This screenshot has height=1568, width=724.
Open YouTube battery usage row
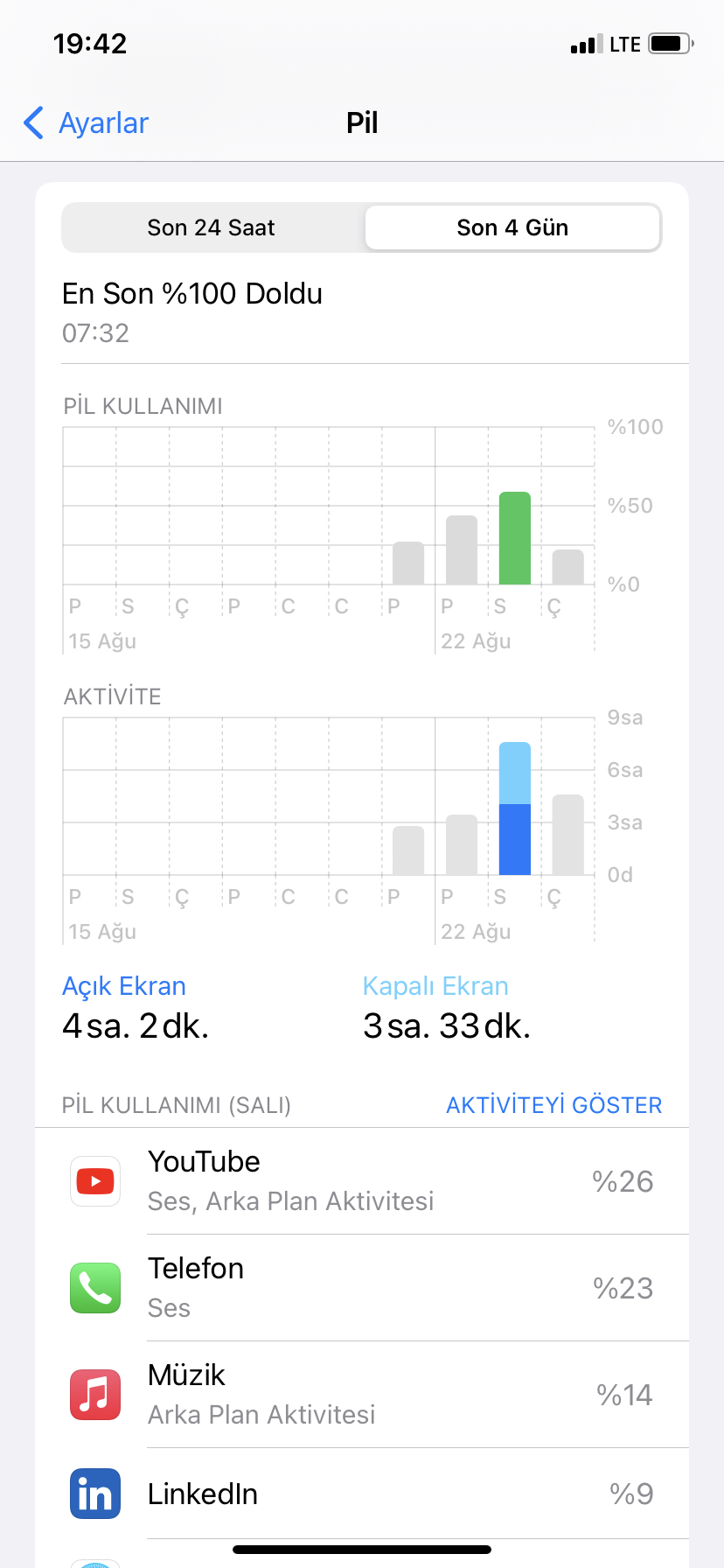362,1181
